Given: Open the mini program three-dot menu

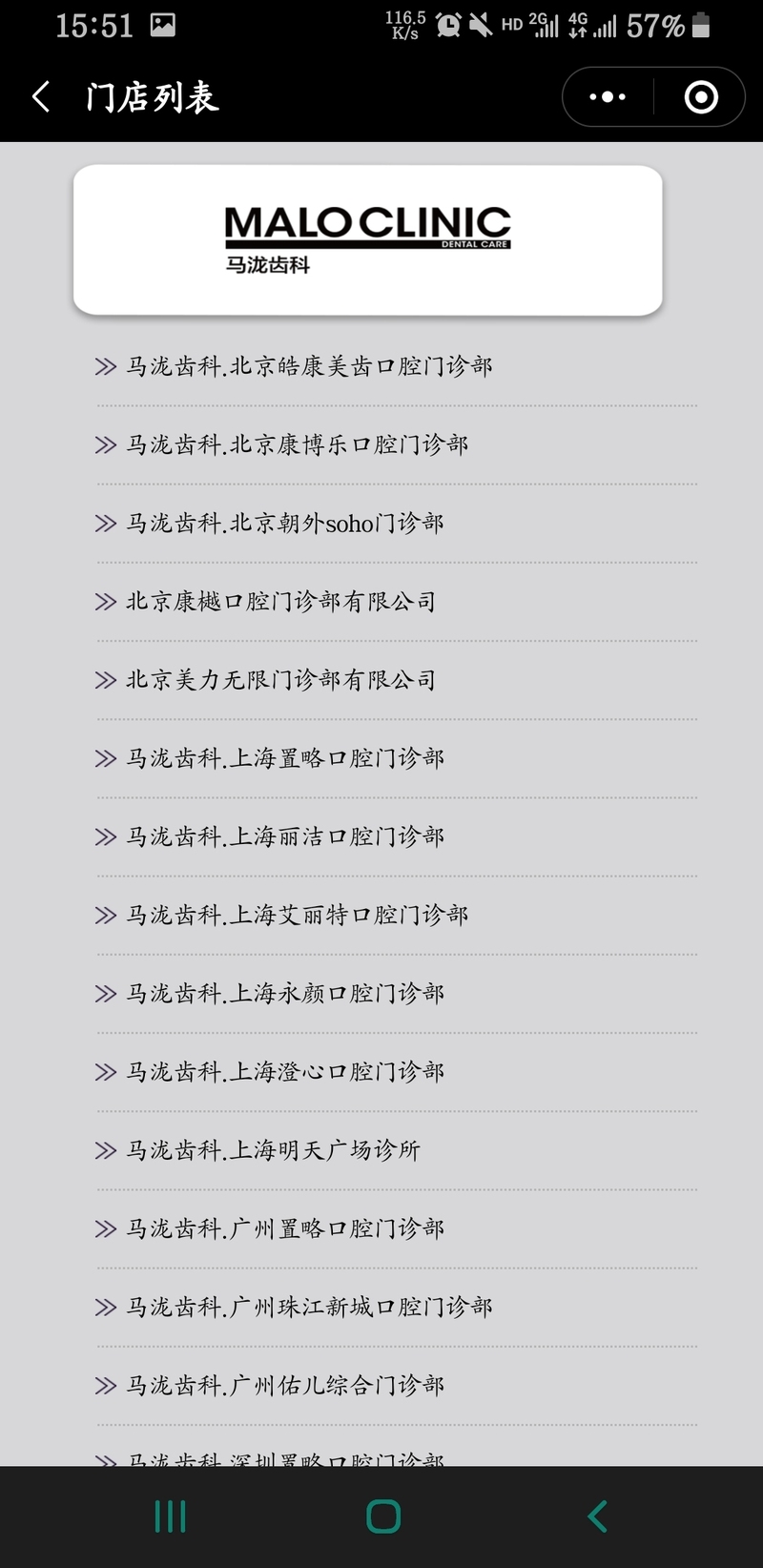Looking at the screenshot, I should tap(608, 97).
